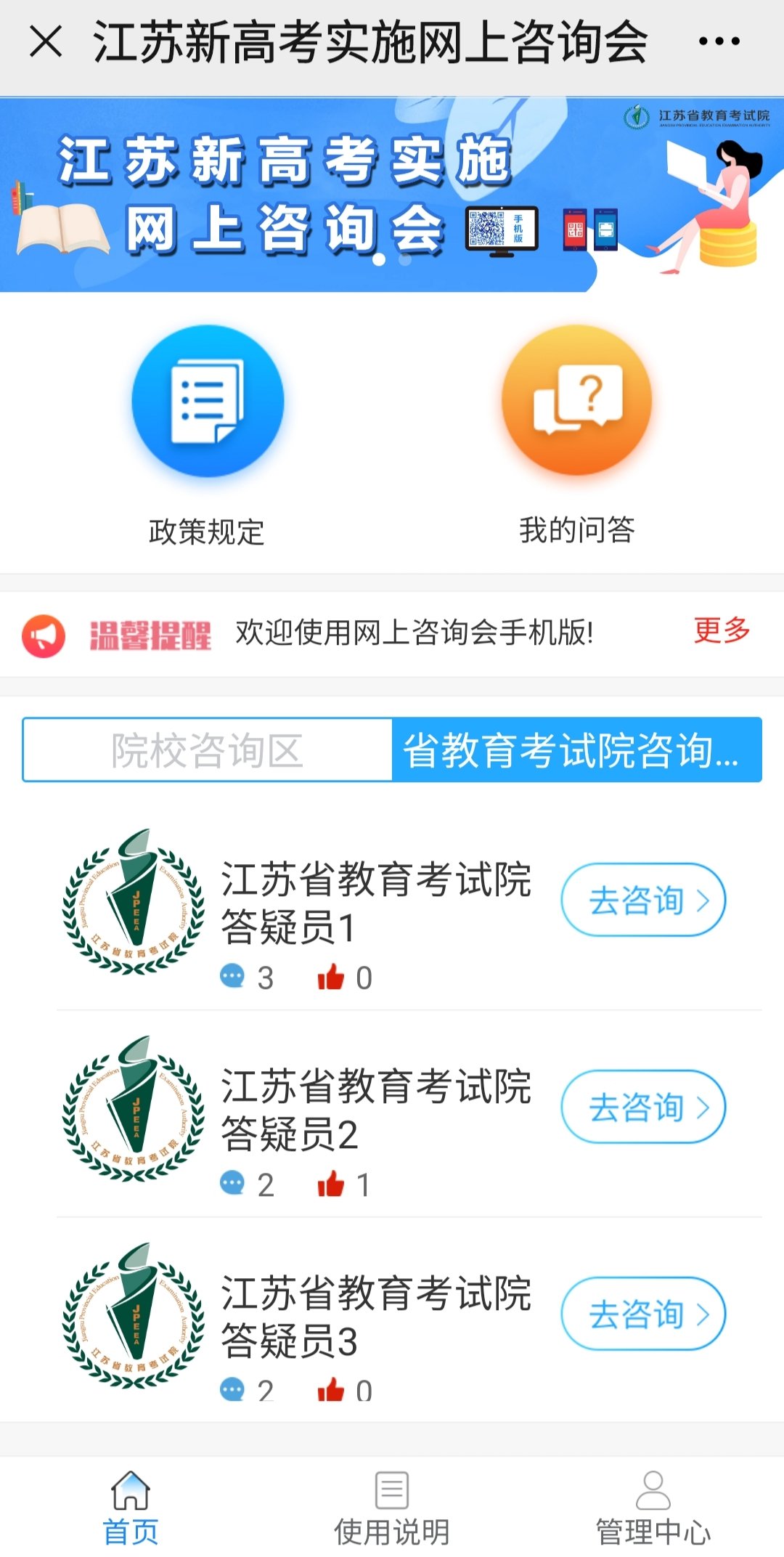Close the 江苏新高考实施网上咨询会 page
This screenshot has height=1557, width=784.
point(46,41)
